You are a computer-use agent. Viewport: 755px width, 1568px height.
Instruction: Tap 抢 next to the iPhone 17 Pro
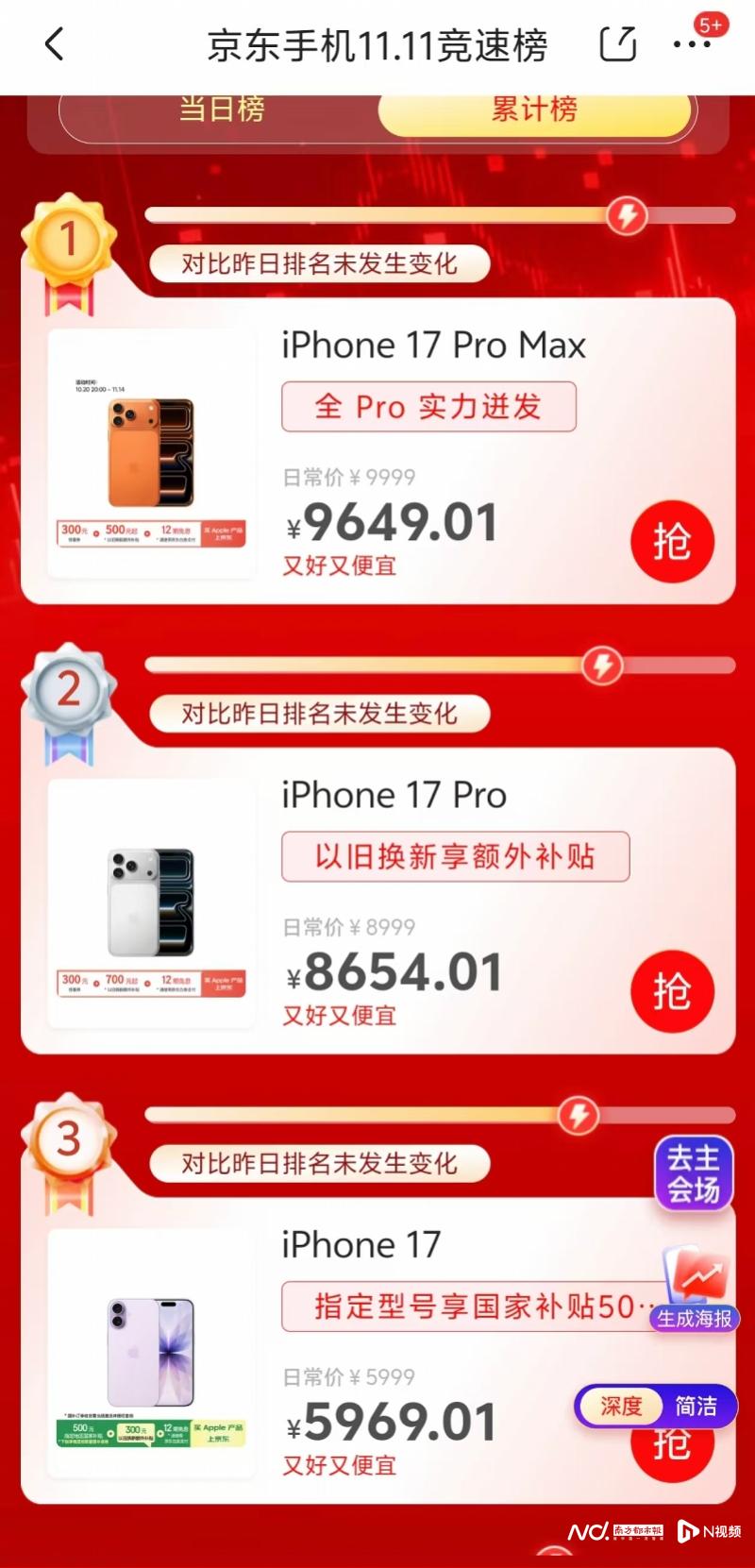[x=672, y=991]
